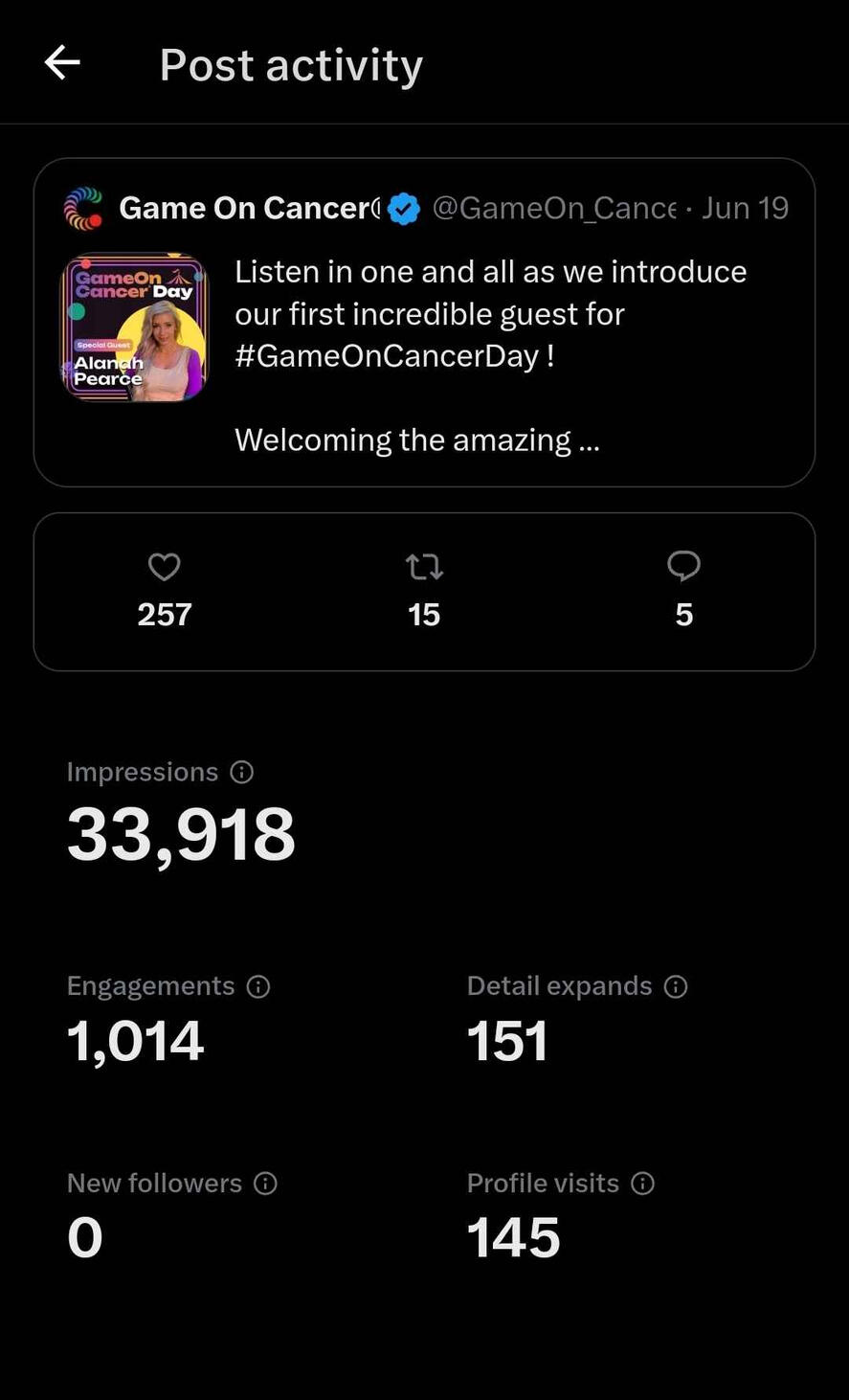Show info about Detail expands

[676, 986]
